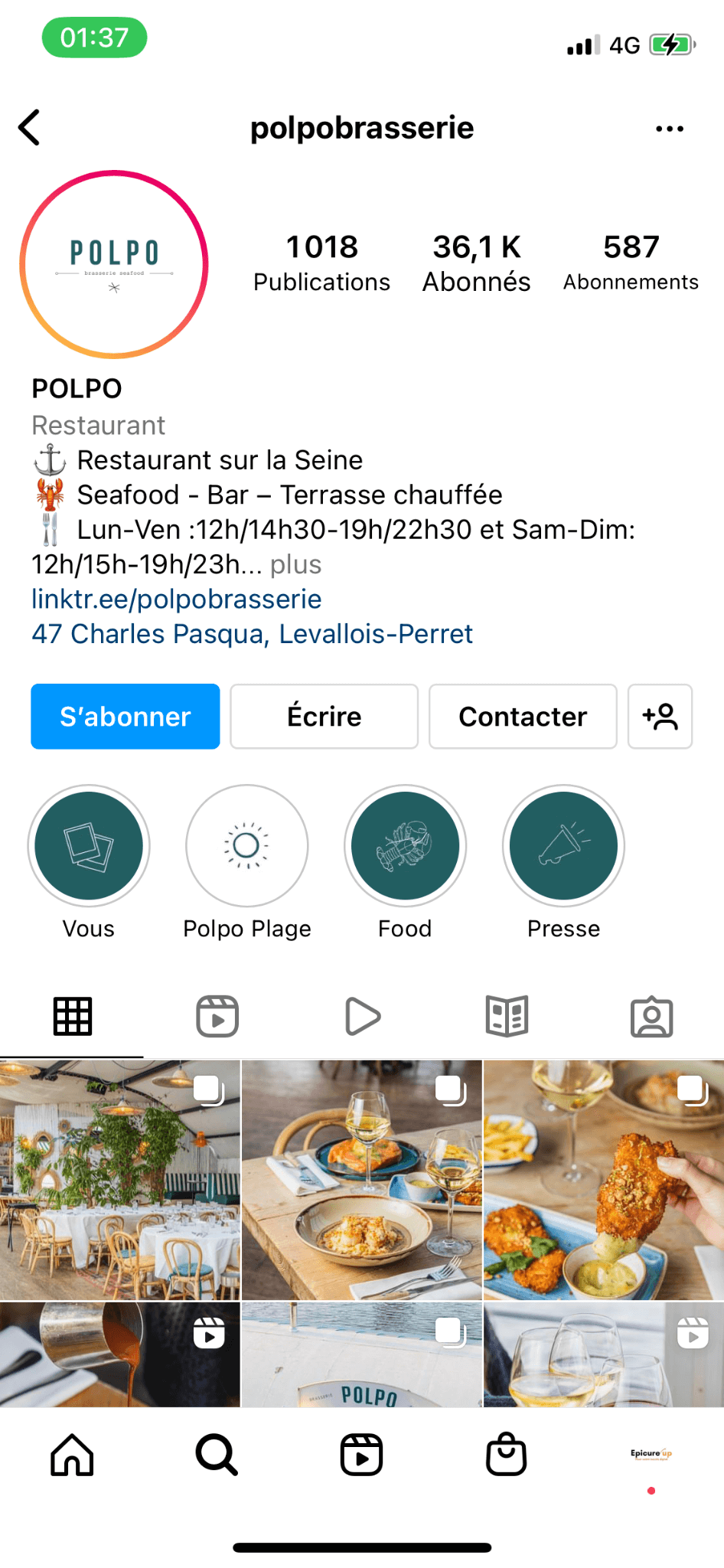Open the guides tab

pos(507,1017)
